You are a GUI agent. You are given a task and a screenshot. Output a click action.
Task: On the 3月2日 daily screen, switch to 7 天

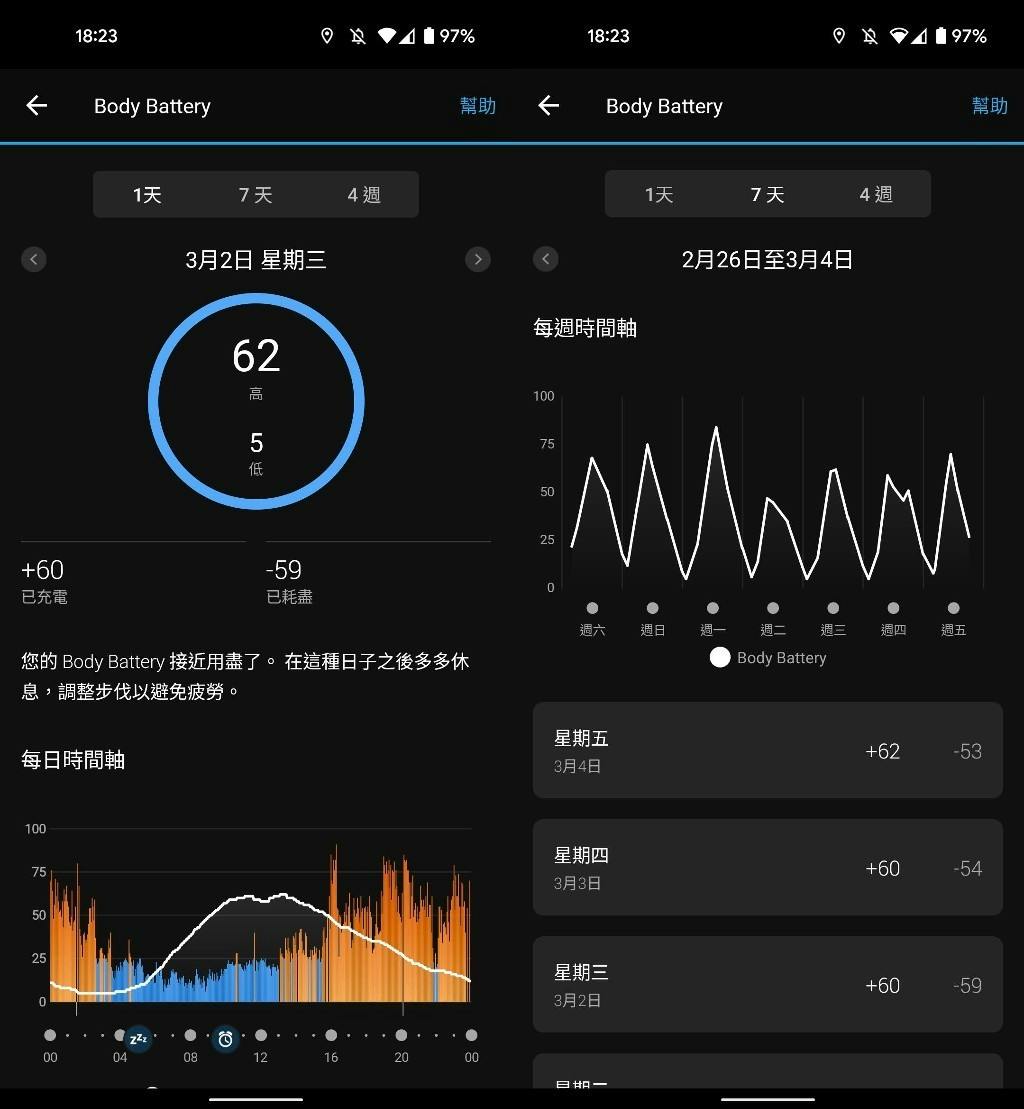pos(255,195)
